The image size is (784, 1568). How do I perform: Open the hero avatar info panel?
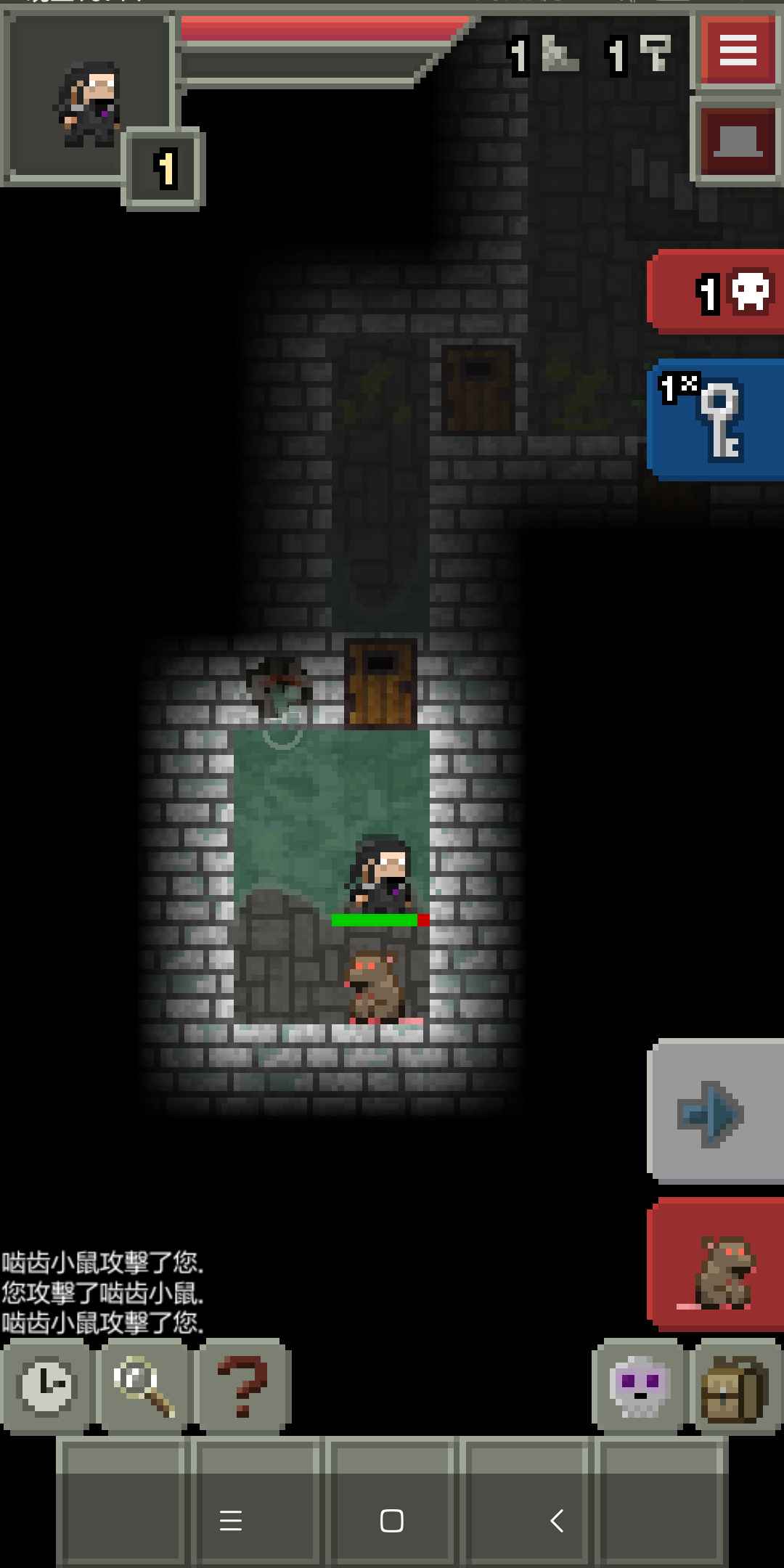pos(89,98)
